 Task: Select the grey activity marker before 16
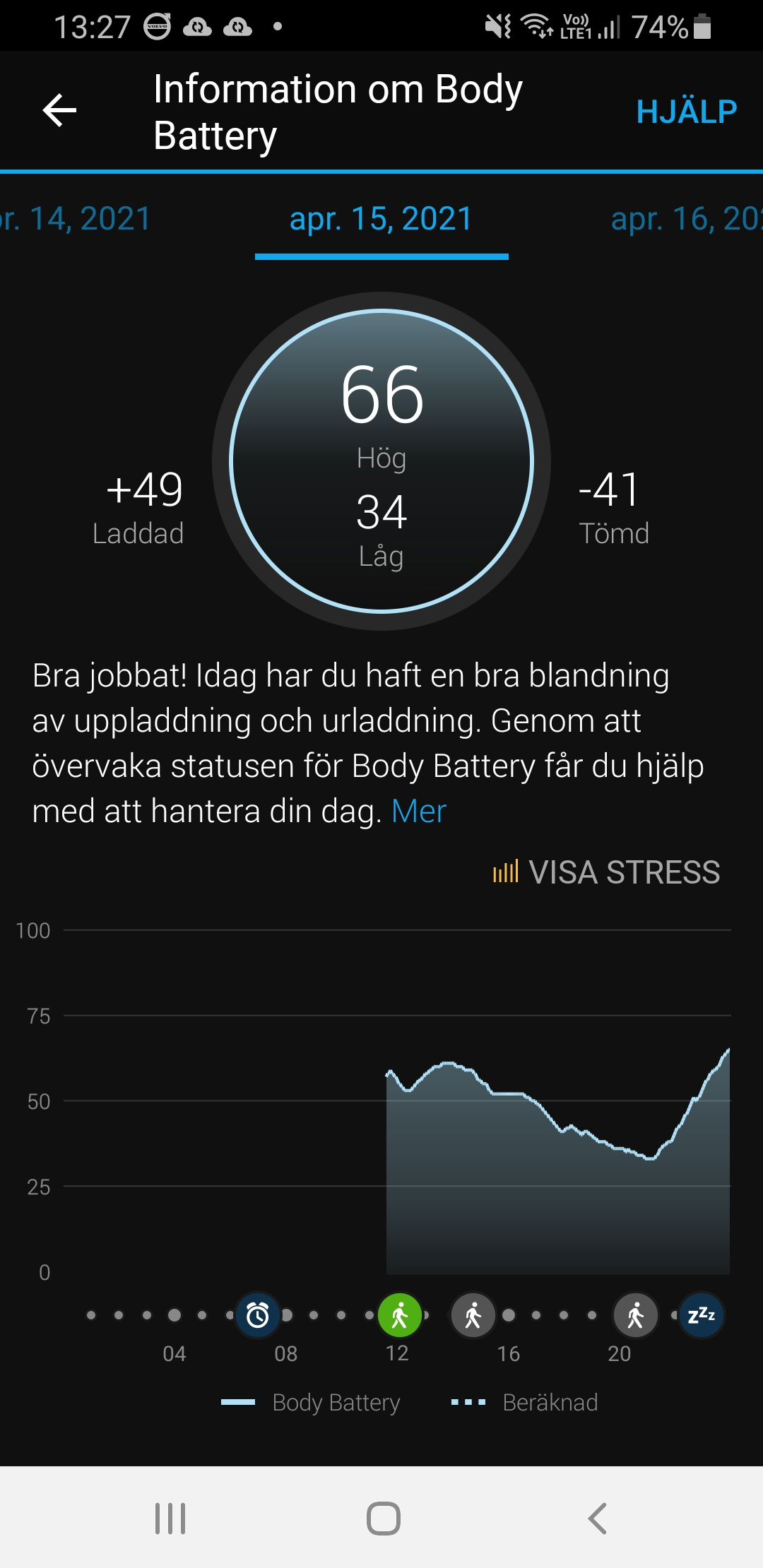click(473, 1315)
